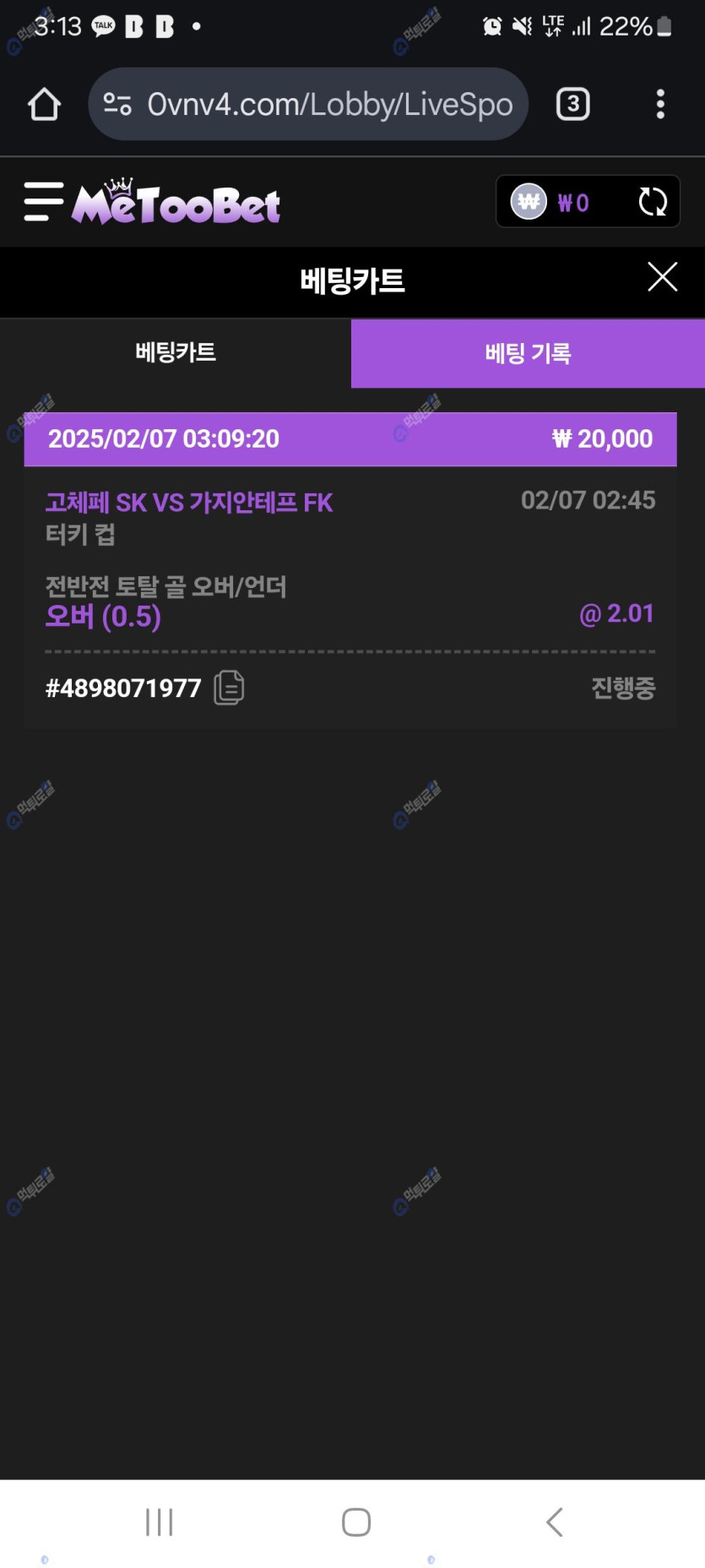
Task: Open the 고체페 SK VS 가지안테프 FK match
Action: [x=189, y=503]
